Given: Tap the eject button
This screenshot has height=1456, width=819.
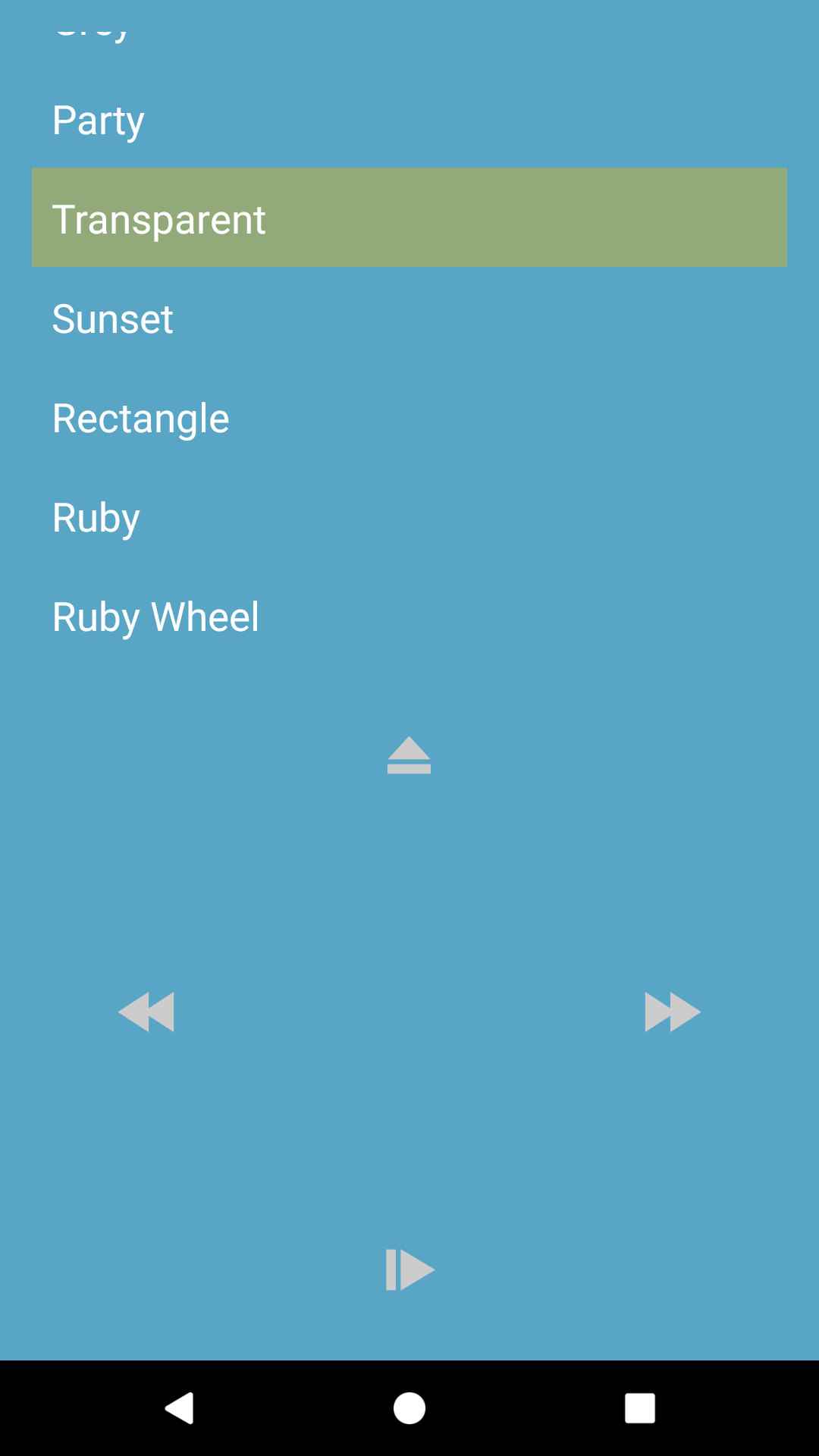Looking at the screenshot, I should [409, 755].
